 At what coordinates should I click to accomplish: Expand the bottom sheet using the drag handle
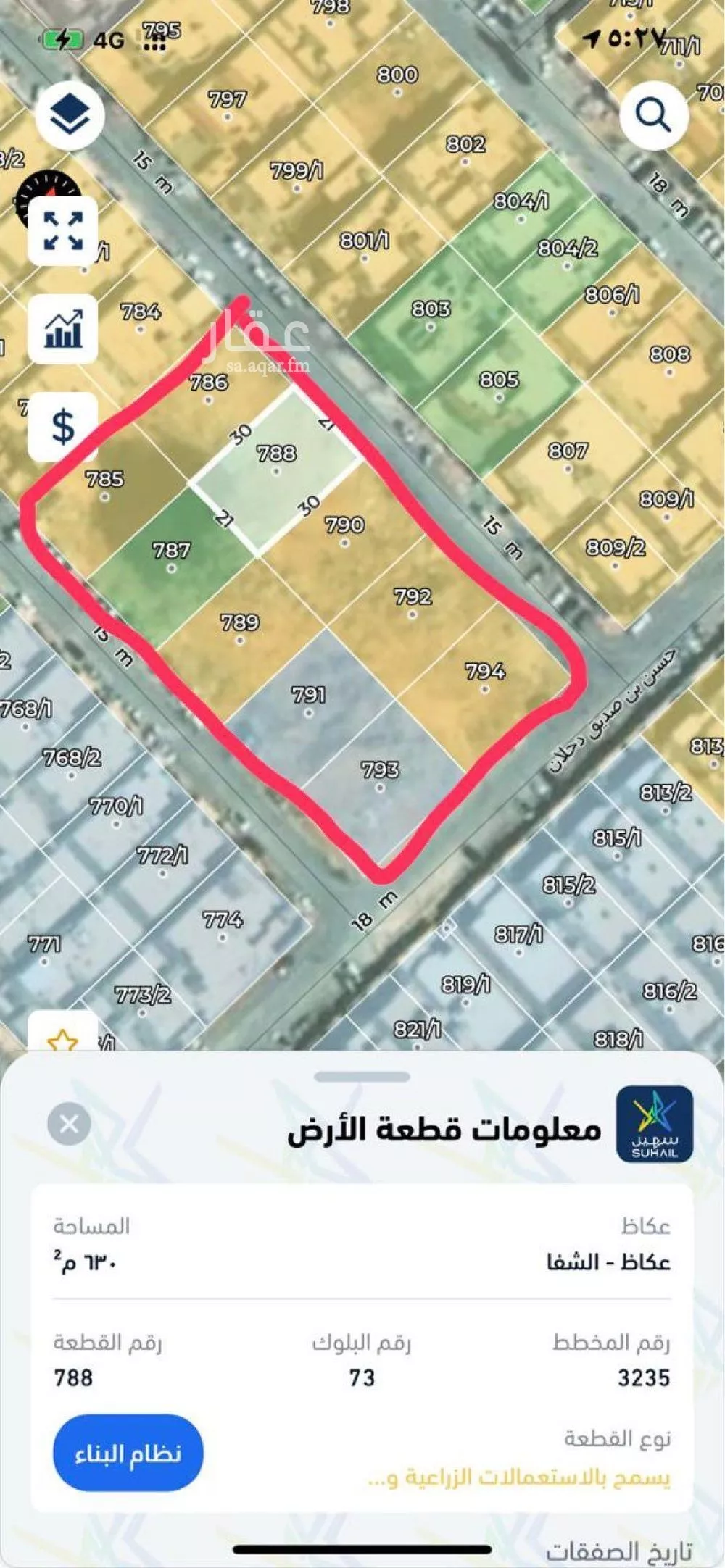pos(362,1077)
